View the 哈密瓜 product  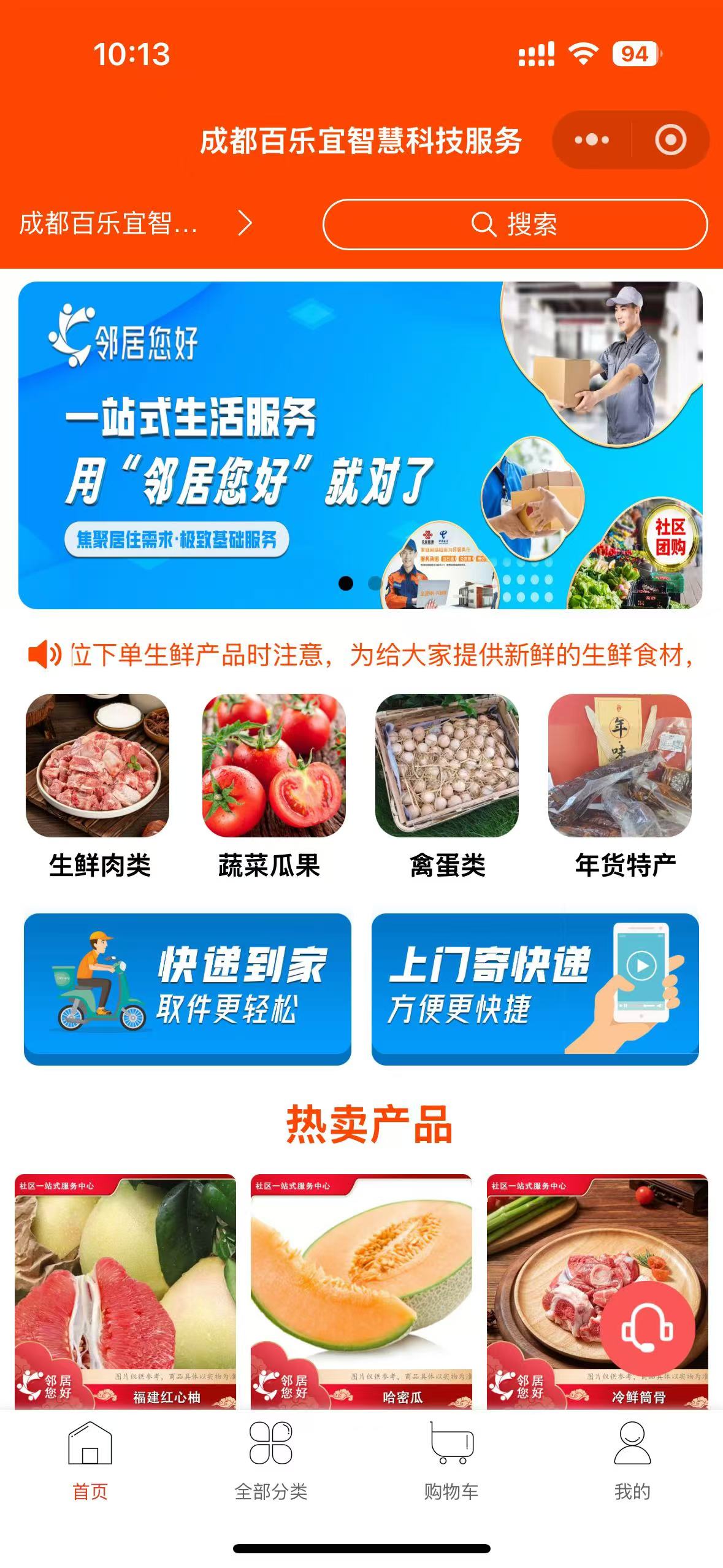point(361,1291)
